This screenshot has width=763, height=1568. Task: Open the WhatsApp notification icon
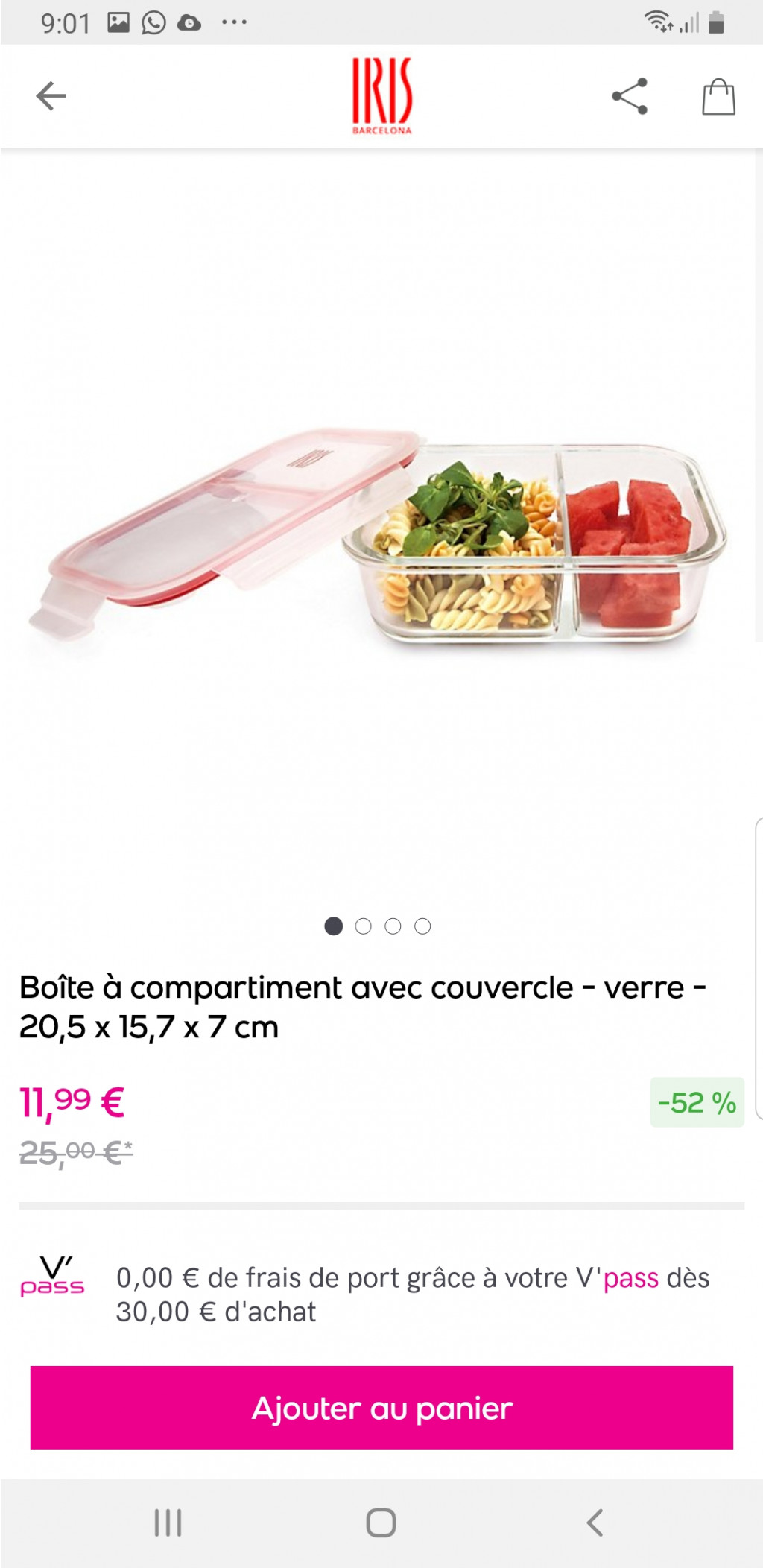click(152, 21)
